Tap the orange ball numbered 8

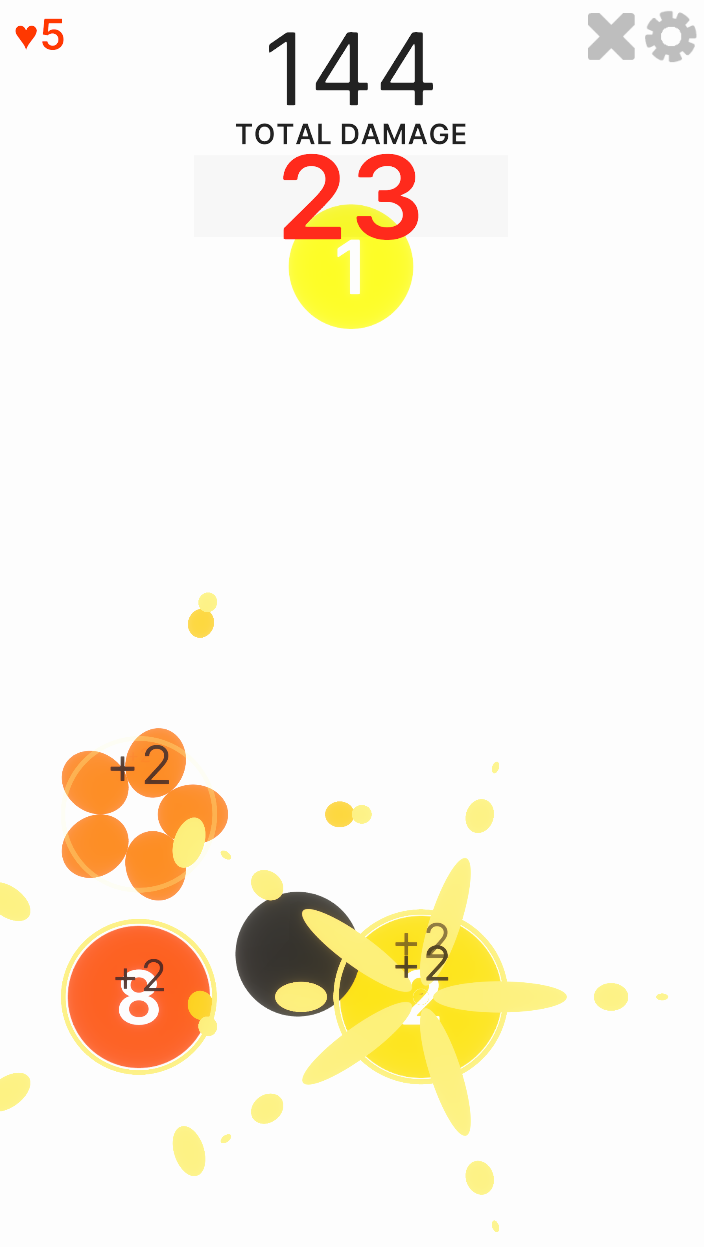point(138,997)
